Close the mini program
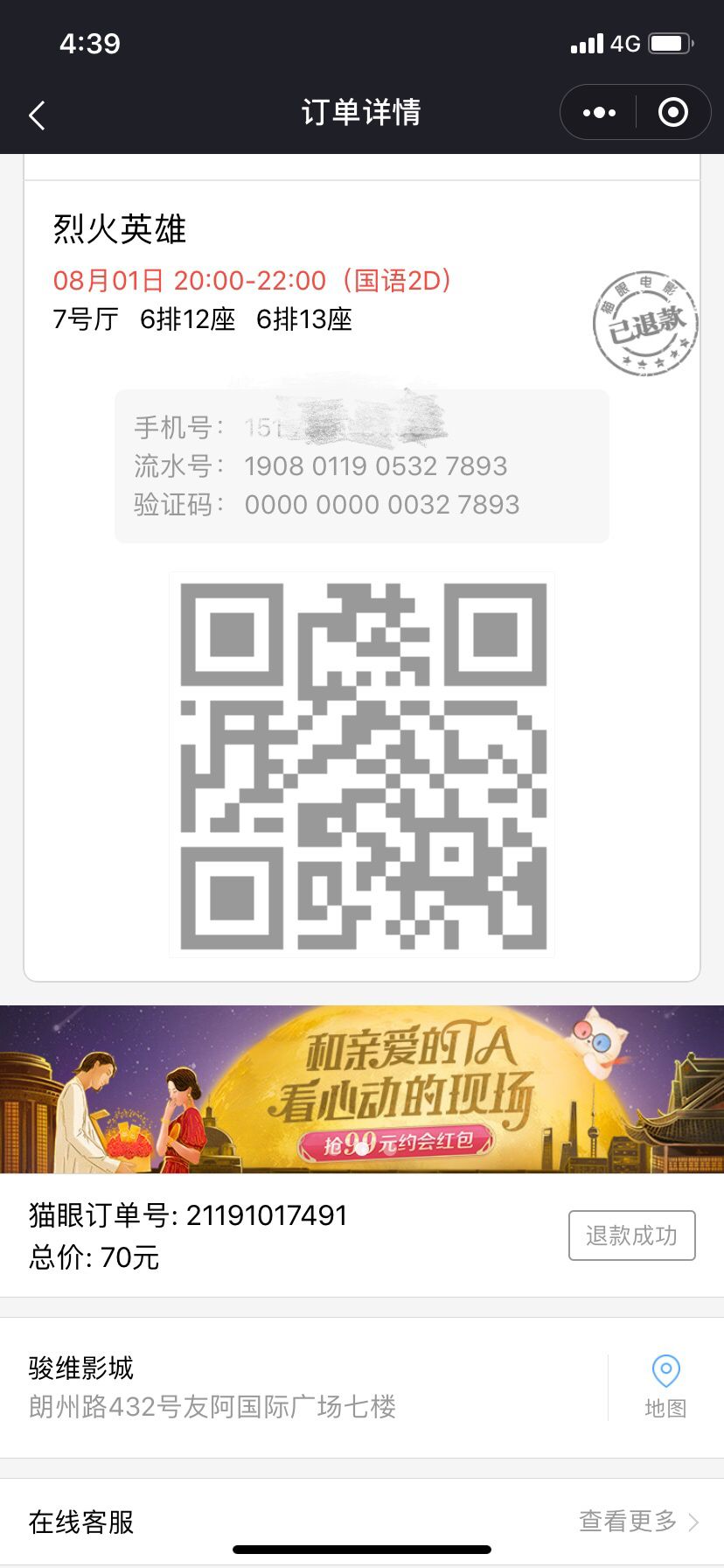 pos(672,113)
